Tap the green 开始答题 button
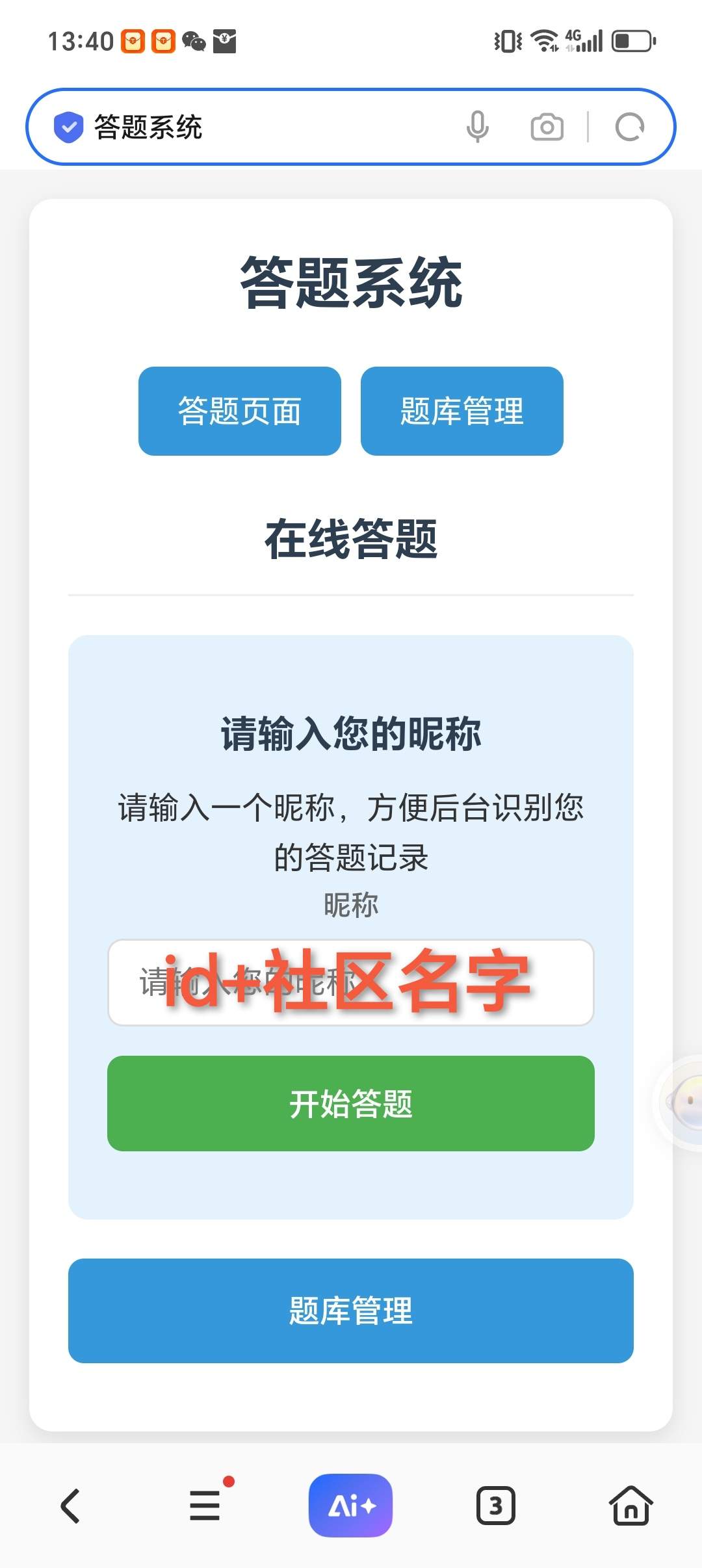Image resolution: width=702 pixels, height=1568 pixels. point(351,1103)
